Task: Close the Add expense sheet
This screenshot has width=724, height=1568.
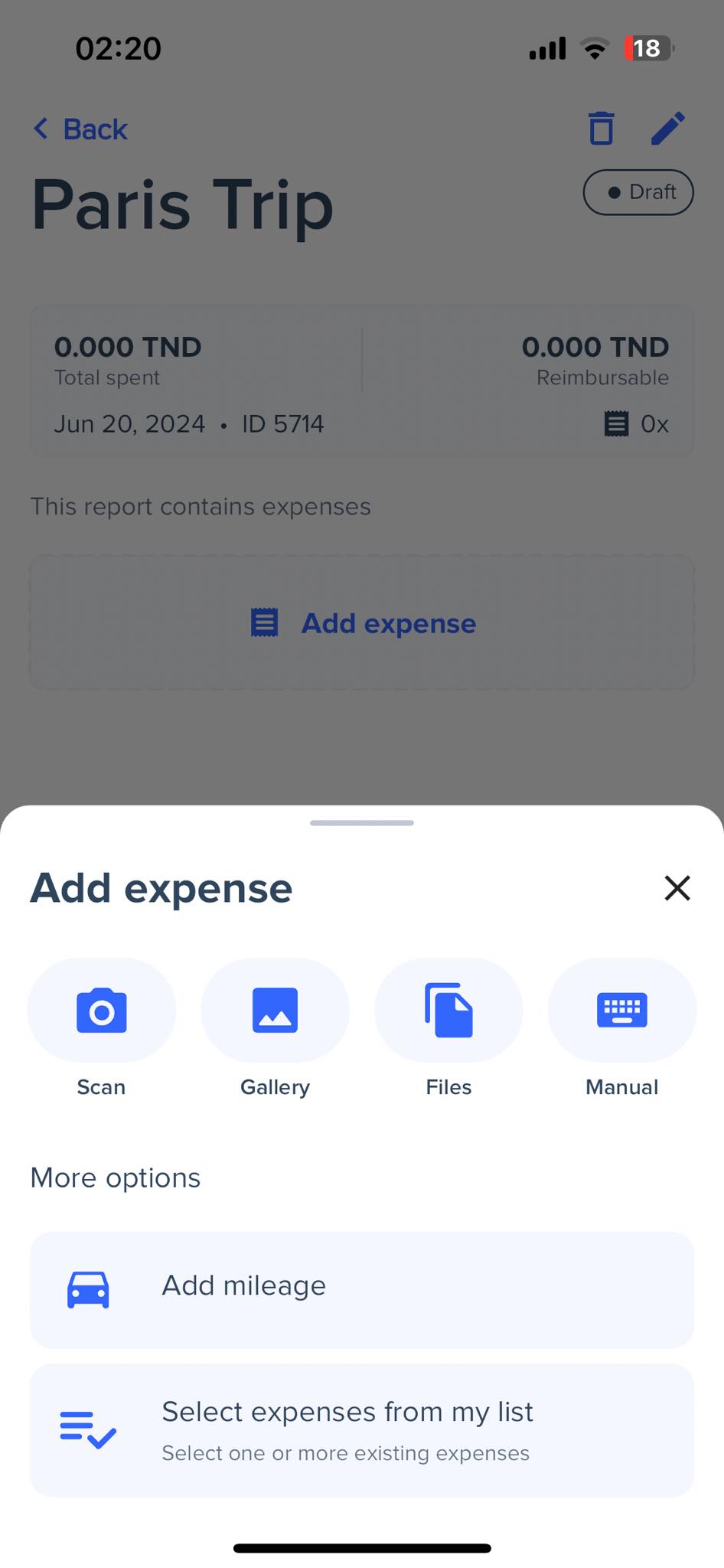Action: [x=677, y=888]
